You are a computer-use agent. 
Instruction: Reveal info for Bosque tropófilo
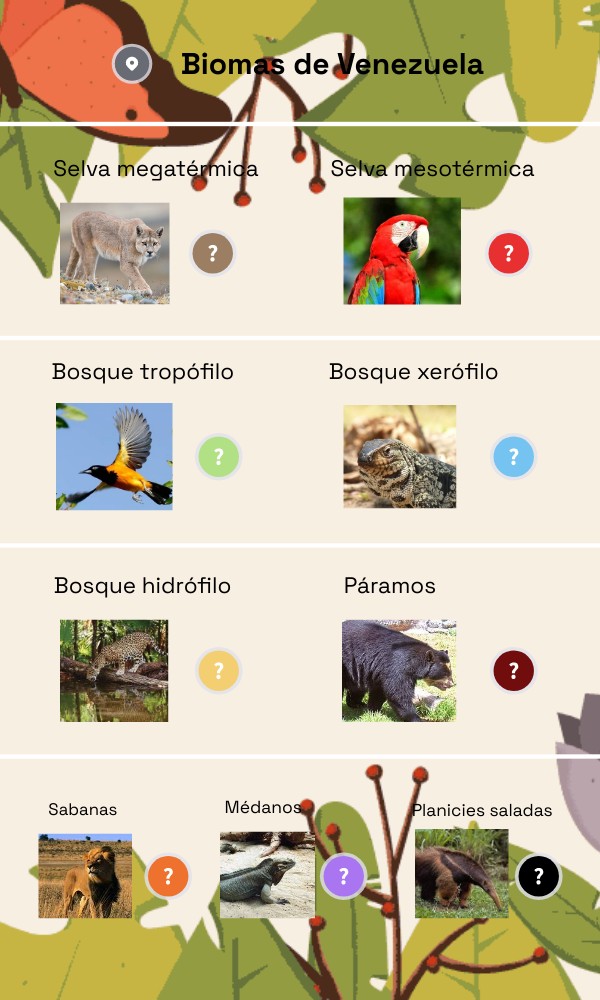(218, 457)
